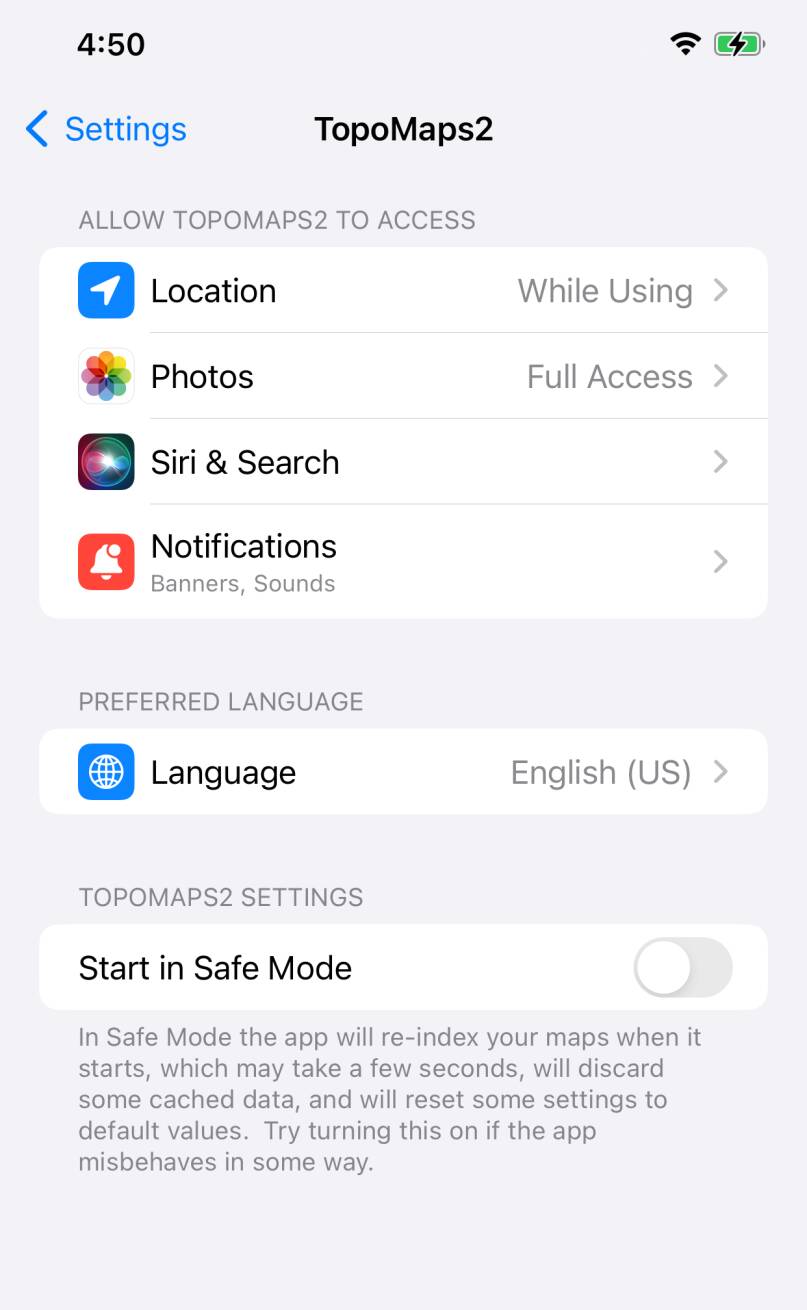Change the preferred Language
The width and height of the screenshot is (807, 1310).
pyautogui.click(x=403, y=772)
